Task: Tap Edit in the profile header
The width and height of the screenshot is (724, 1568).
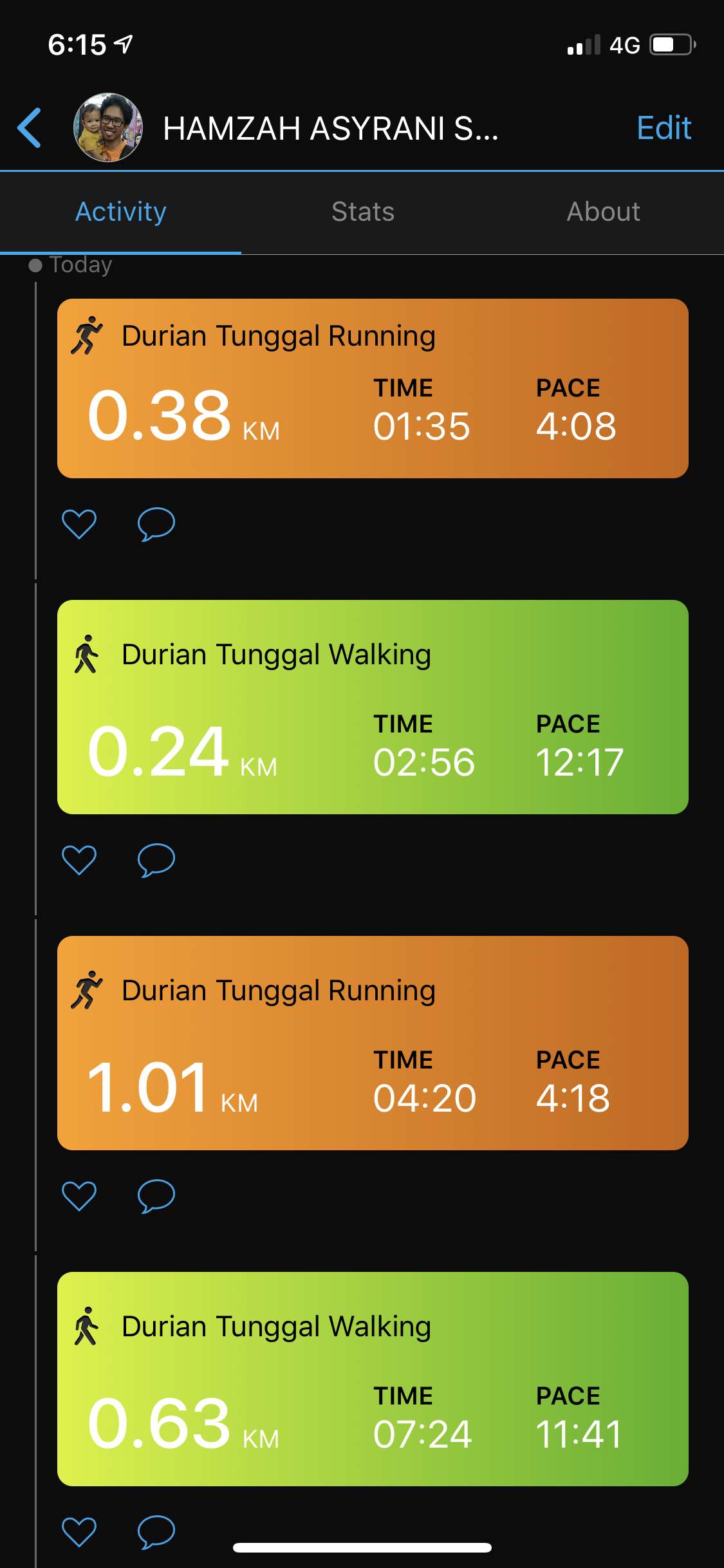Action: coord(664,127)
